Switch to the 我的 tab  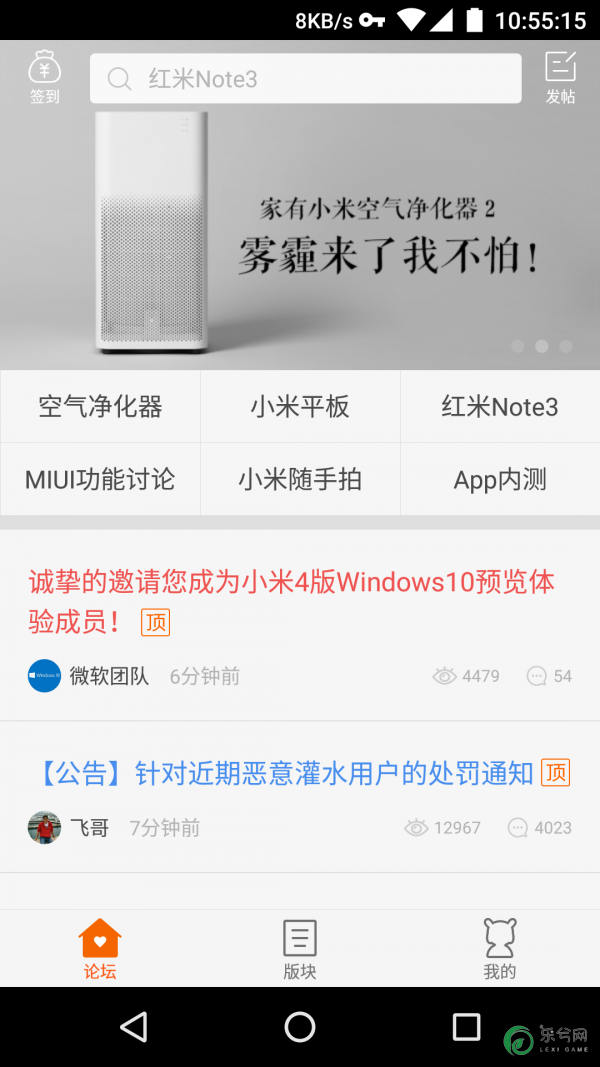(500, 949)
